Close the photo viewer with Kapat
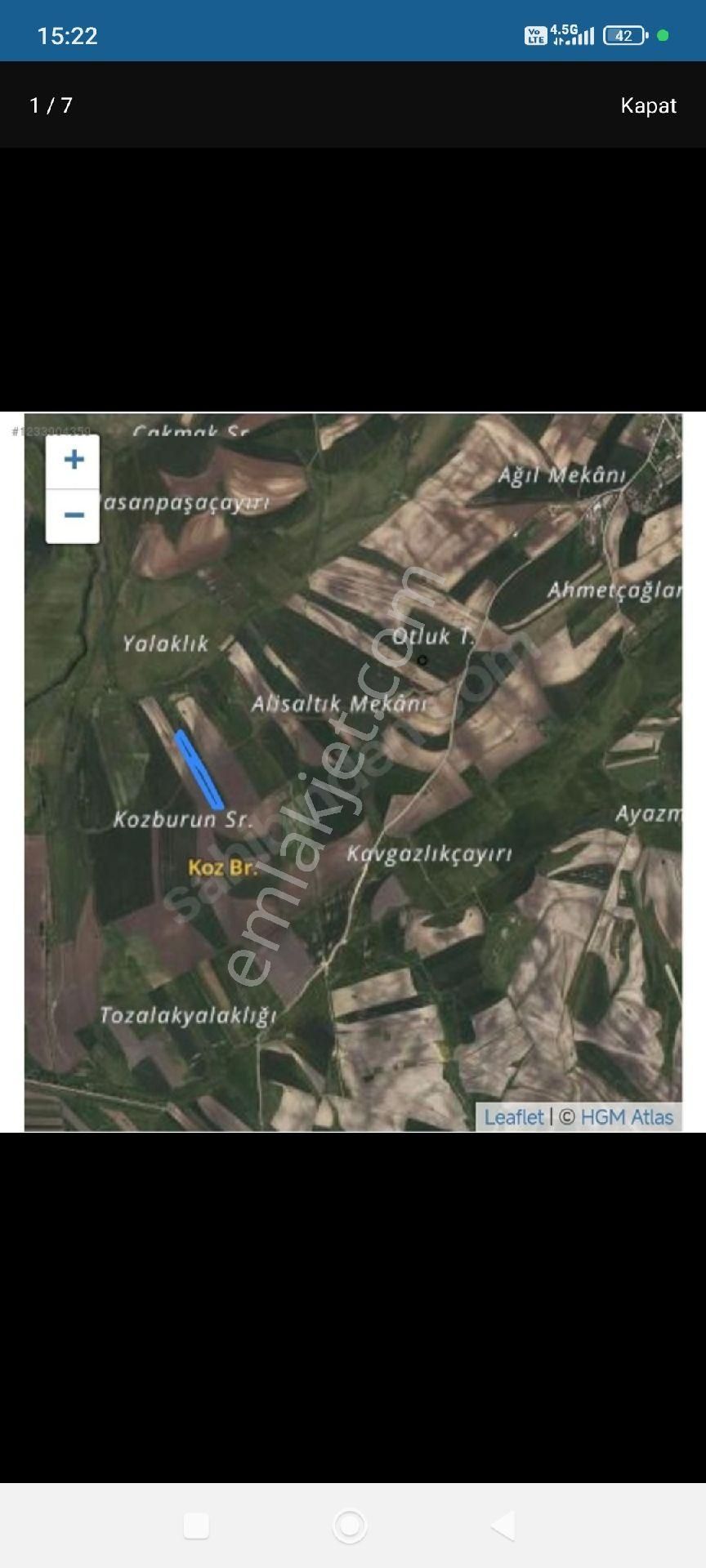This screenshot has width=706, height=1568. [648, 105]
